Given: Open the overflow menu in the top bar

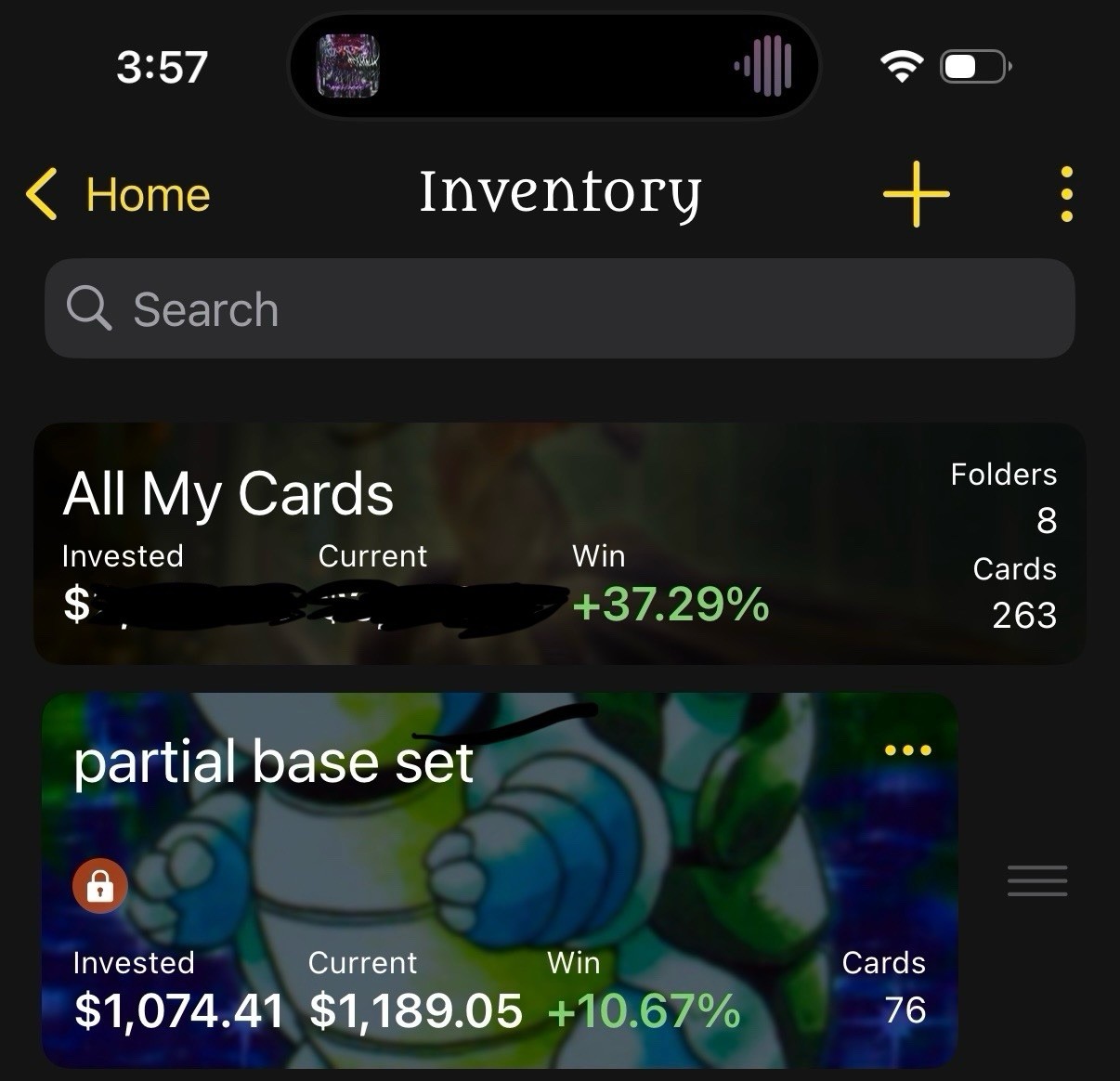Looking at the screenshot, I should point(1066,194).
